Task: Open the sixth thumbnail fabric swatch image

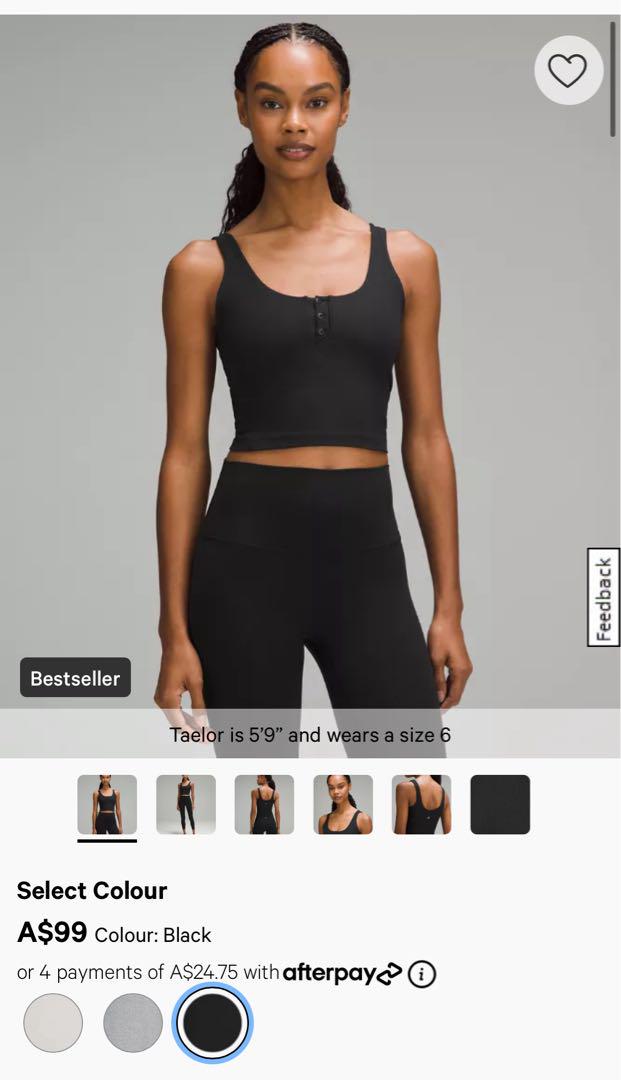Action: [500, 804]
